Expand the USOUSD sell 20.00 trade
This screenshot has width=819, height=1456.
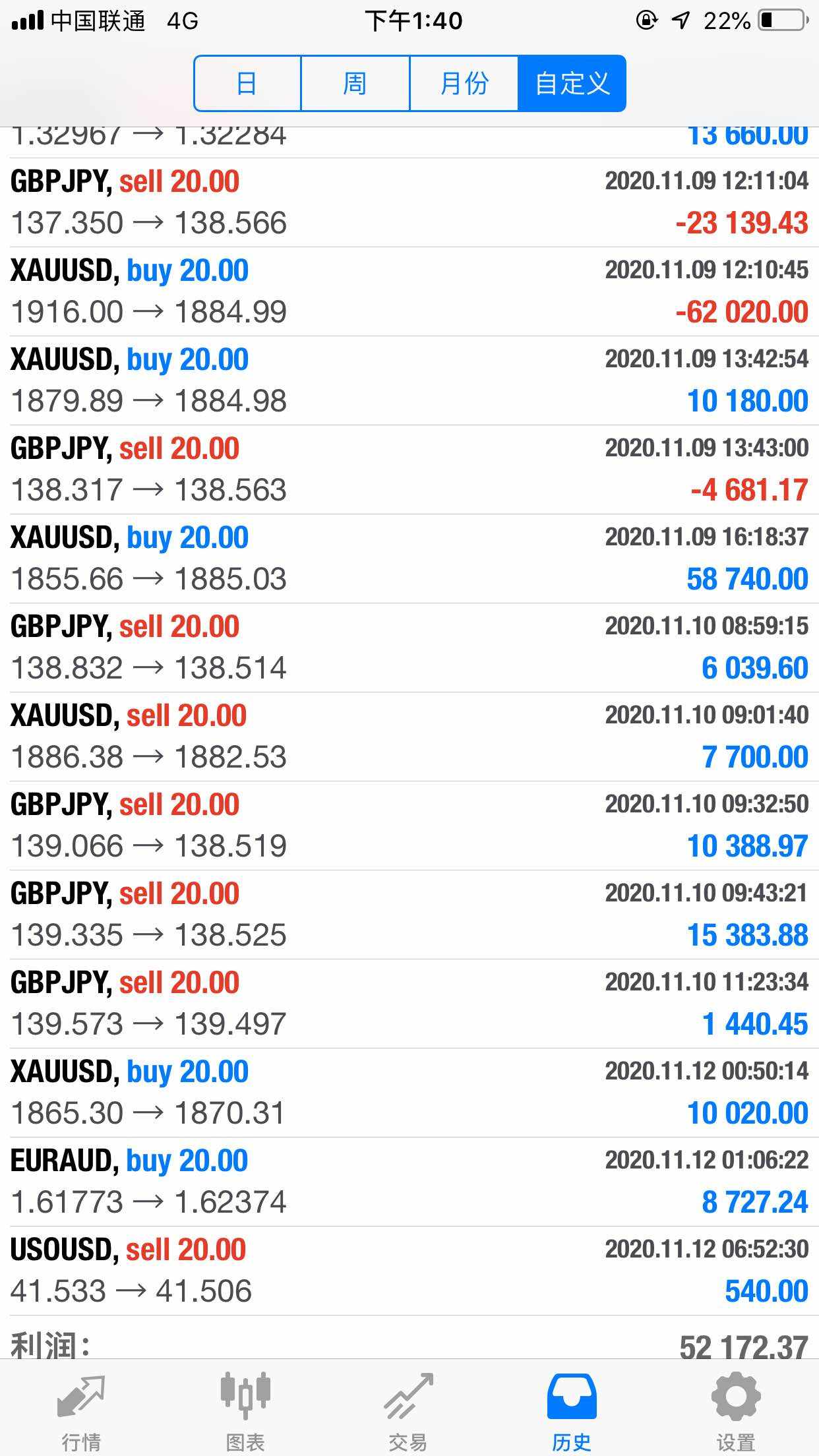point(409,1271)
